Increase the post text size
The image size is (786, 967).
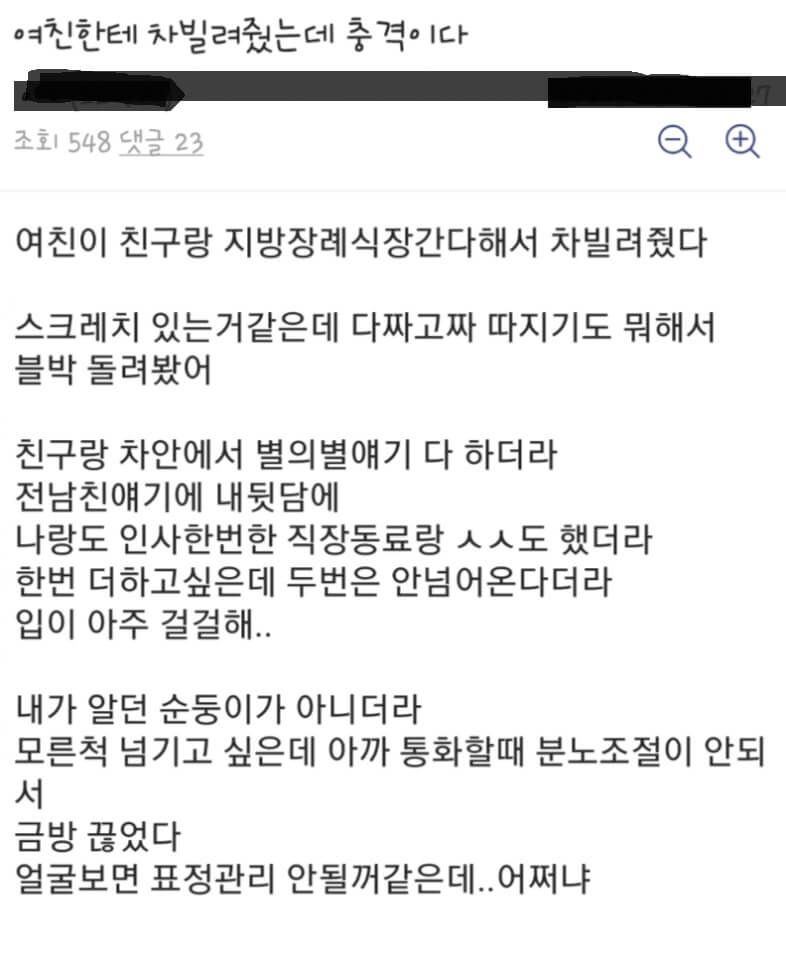point(742,142)
